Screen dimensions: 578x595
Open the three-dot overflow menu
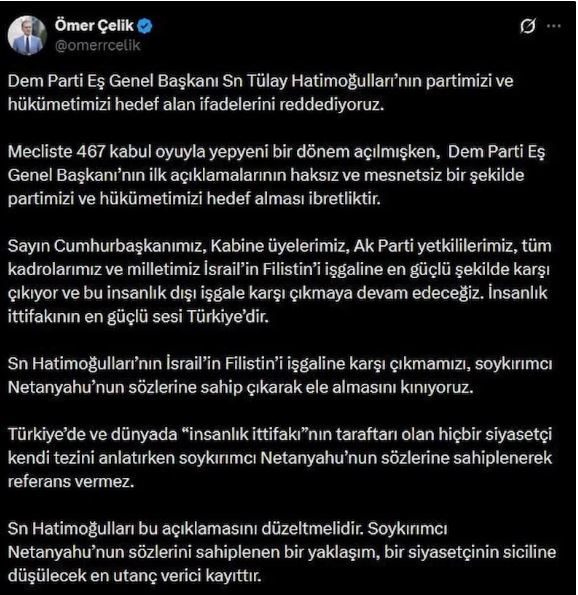(554, 26)
